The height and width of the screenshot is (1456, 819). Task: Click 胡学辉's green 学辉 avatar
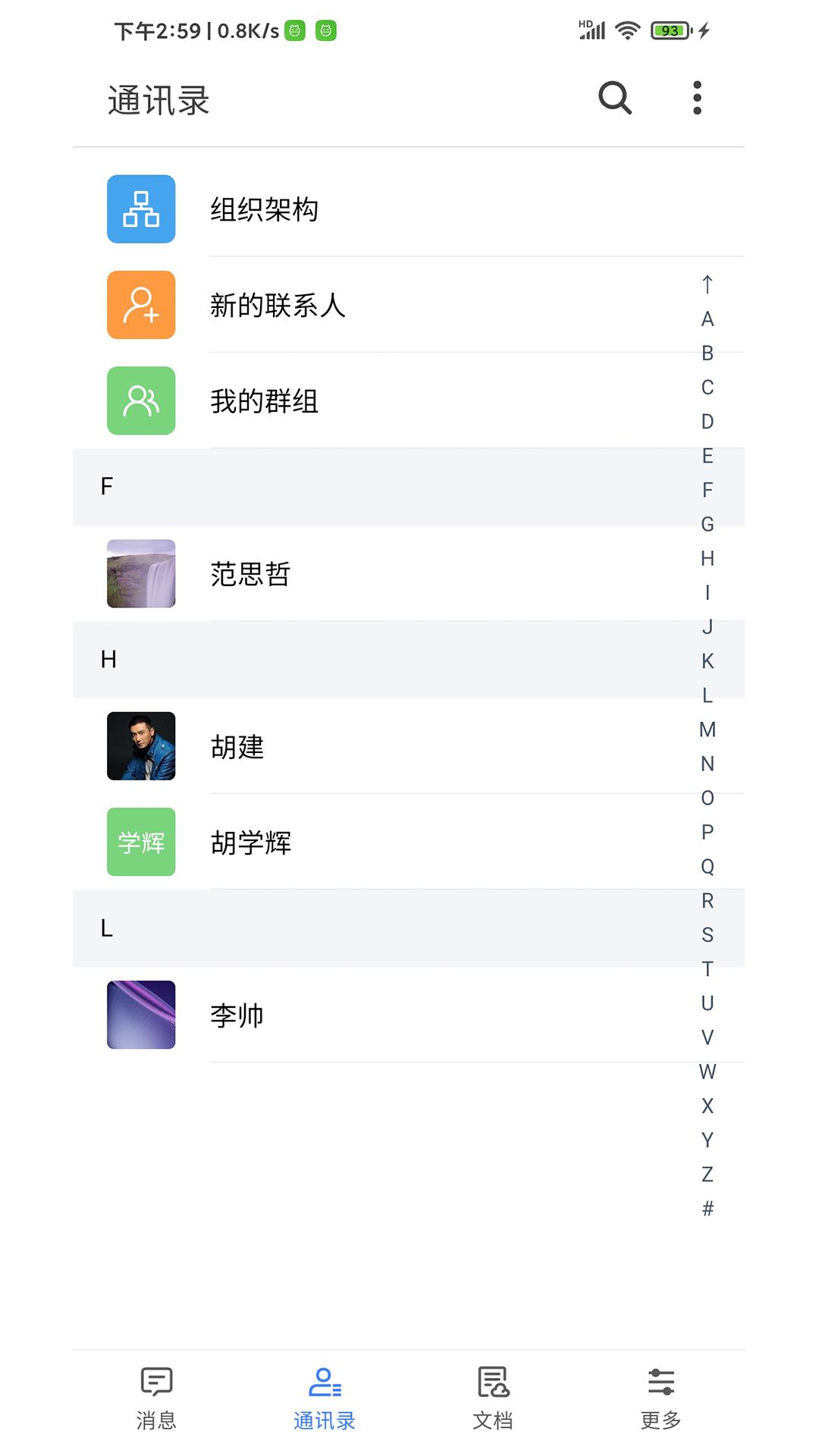point(140,842)
